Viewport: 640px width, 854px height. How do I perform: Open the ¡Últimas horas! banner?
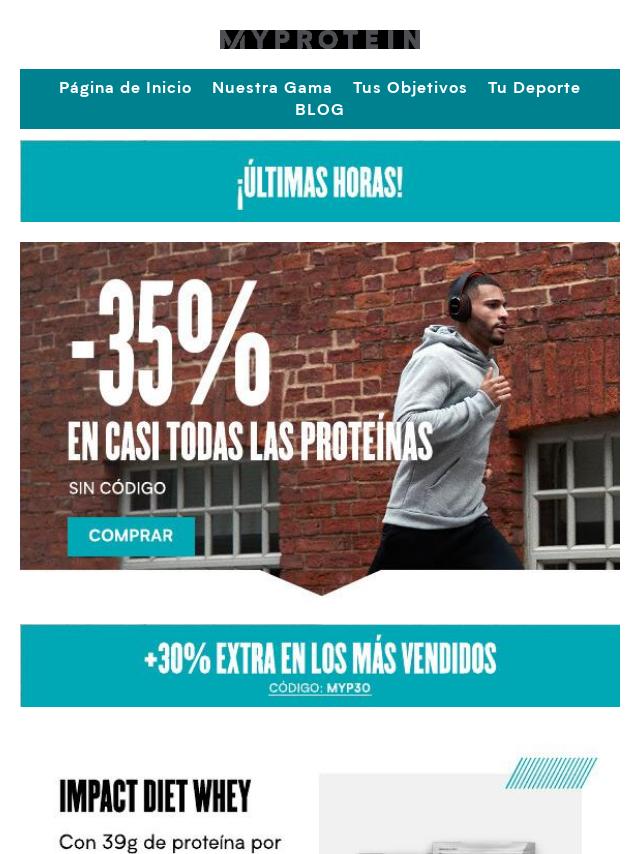[320, 182]
